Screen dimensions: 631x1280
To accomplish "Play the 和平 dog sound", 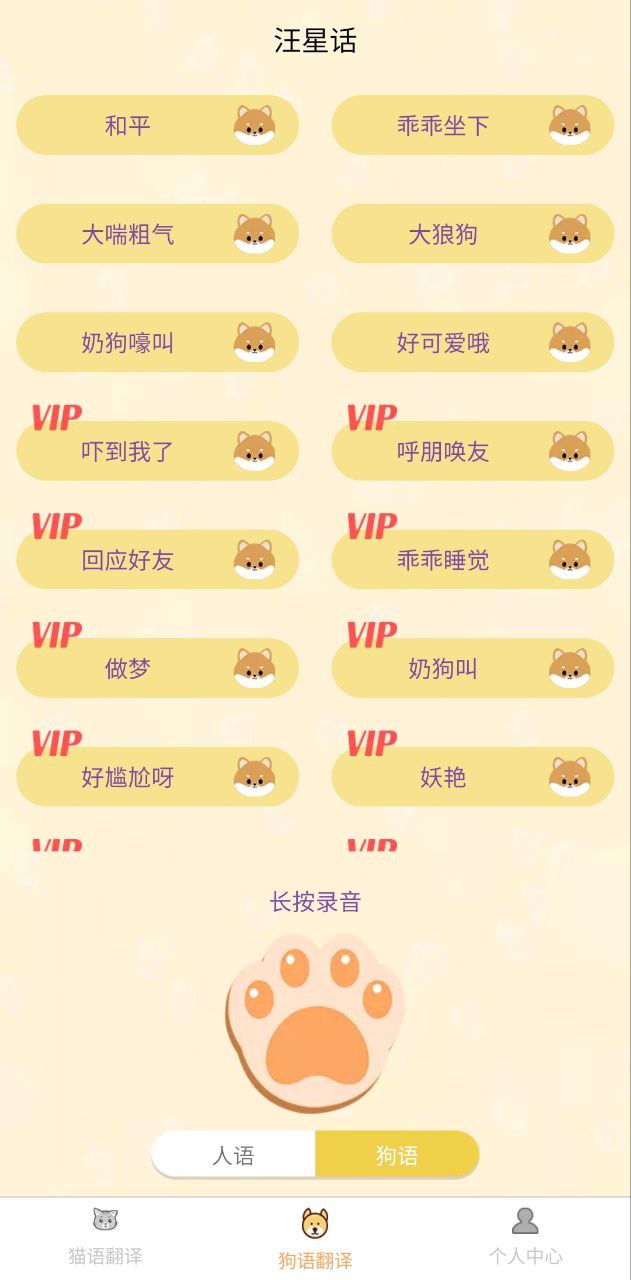I will tap(157, 125).
